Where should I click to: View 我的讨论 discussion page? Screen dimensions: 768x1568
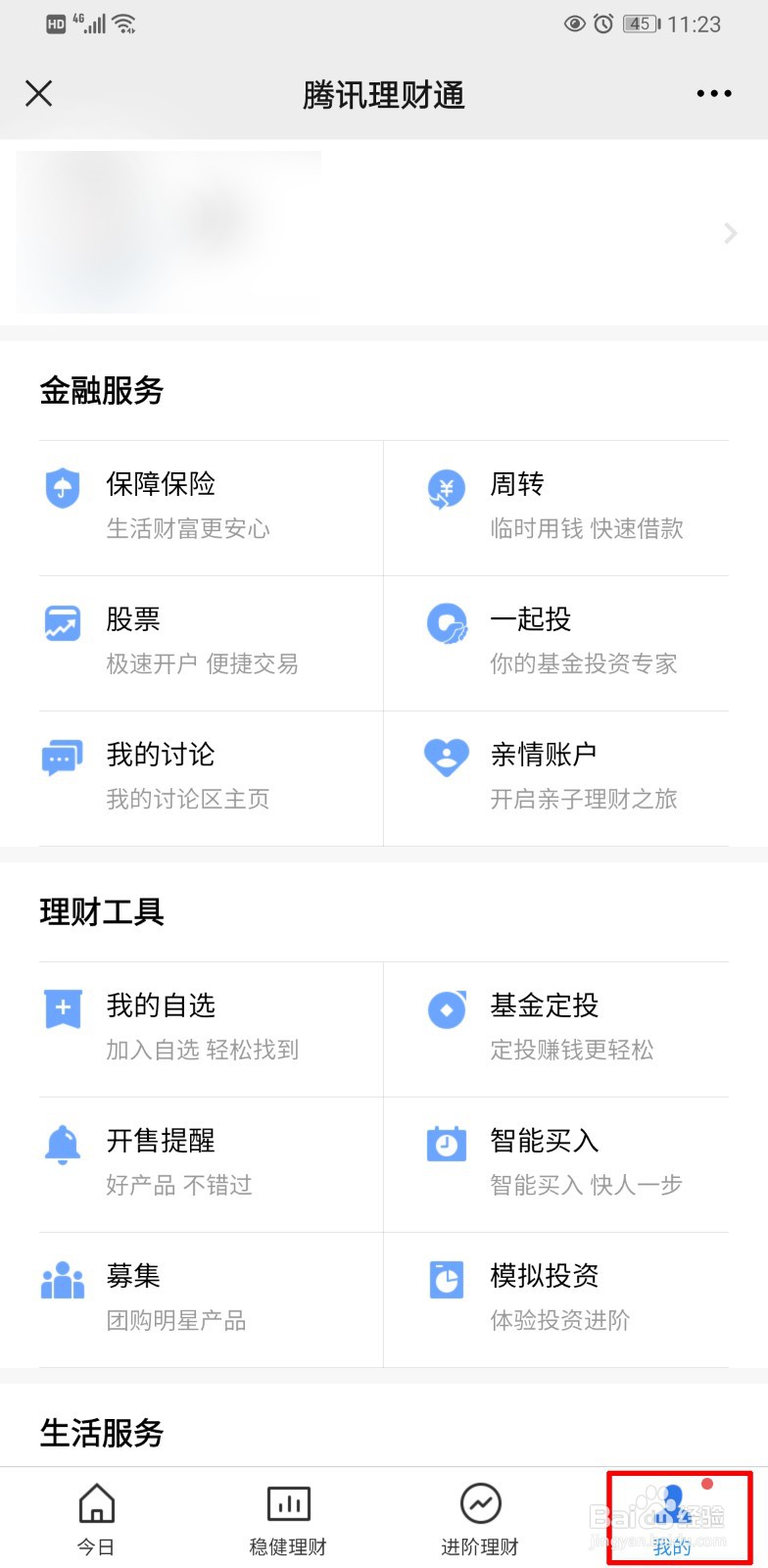[x=211, y=777]
